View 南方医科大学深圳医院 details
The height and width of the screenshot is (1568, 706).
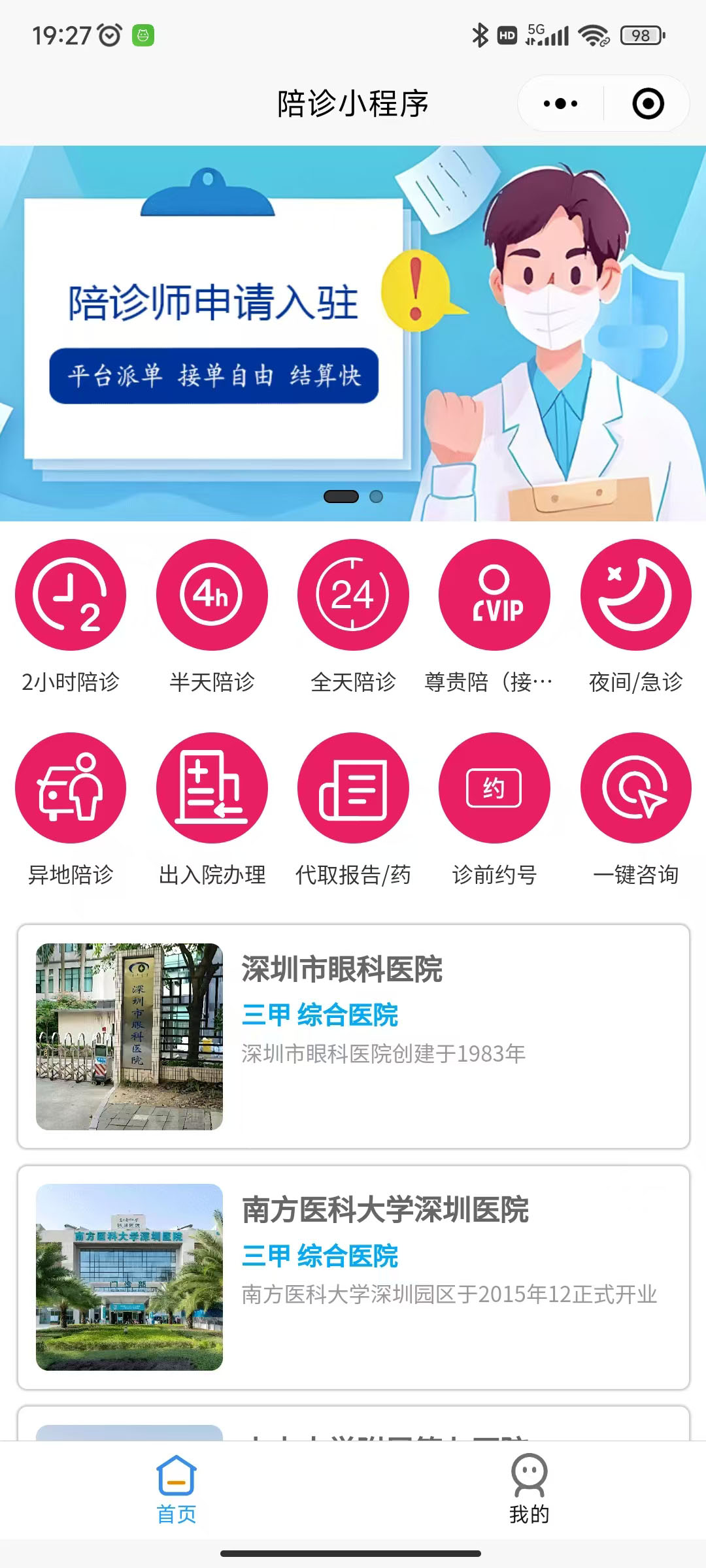coord(353,1277)
